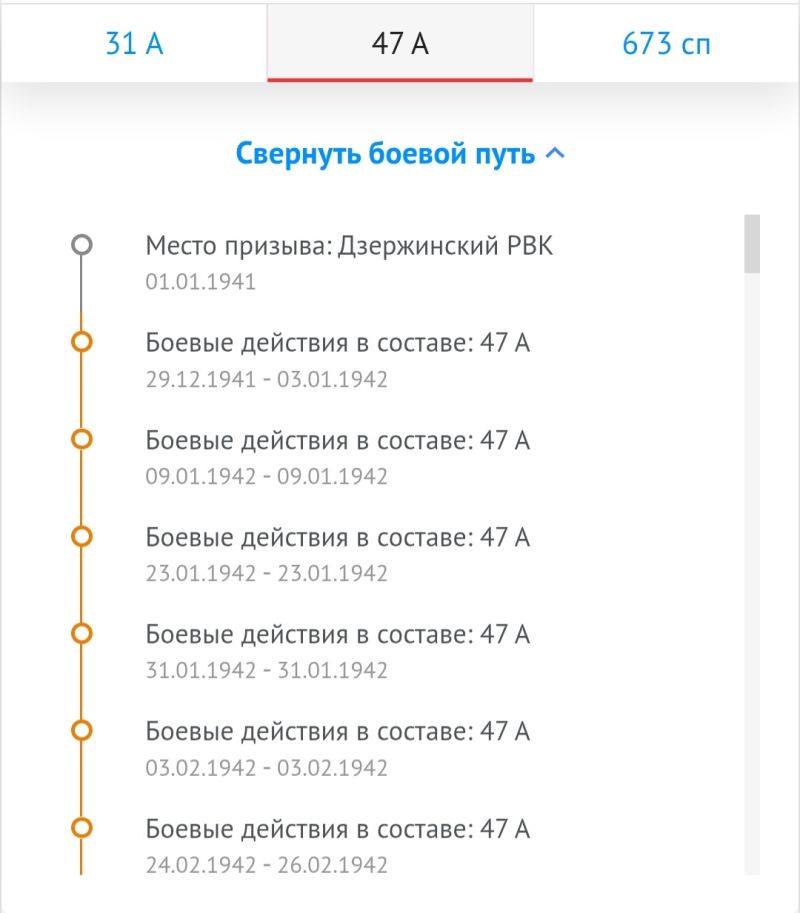Switch to the 31 А tab

[x=134, y=44]
